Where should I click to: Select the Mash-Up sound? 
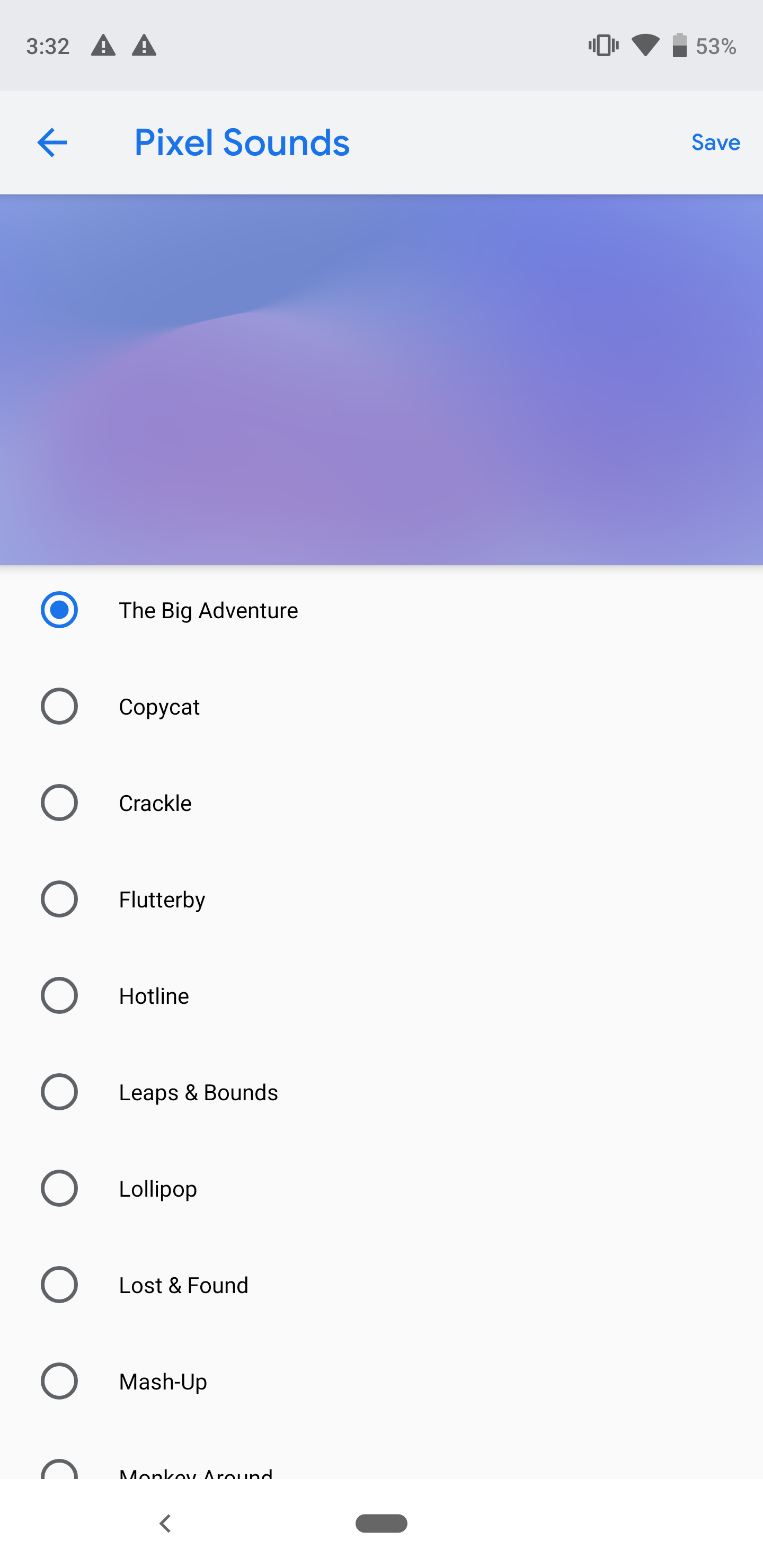point(381,1380)
